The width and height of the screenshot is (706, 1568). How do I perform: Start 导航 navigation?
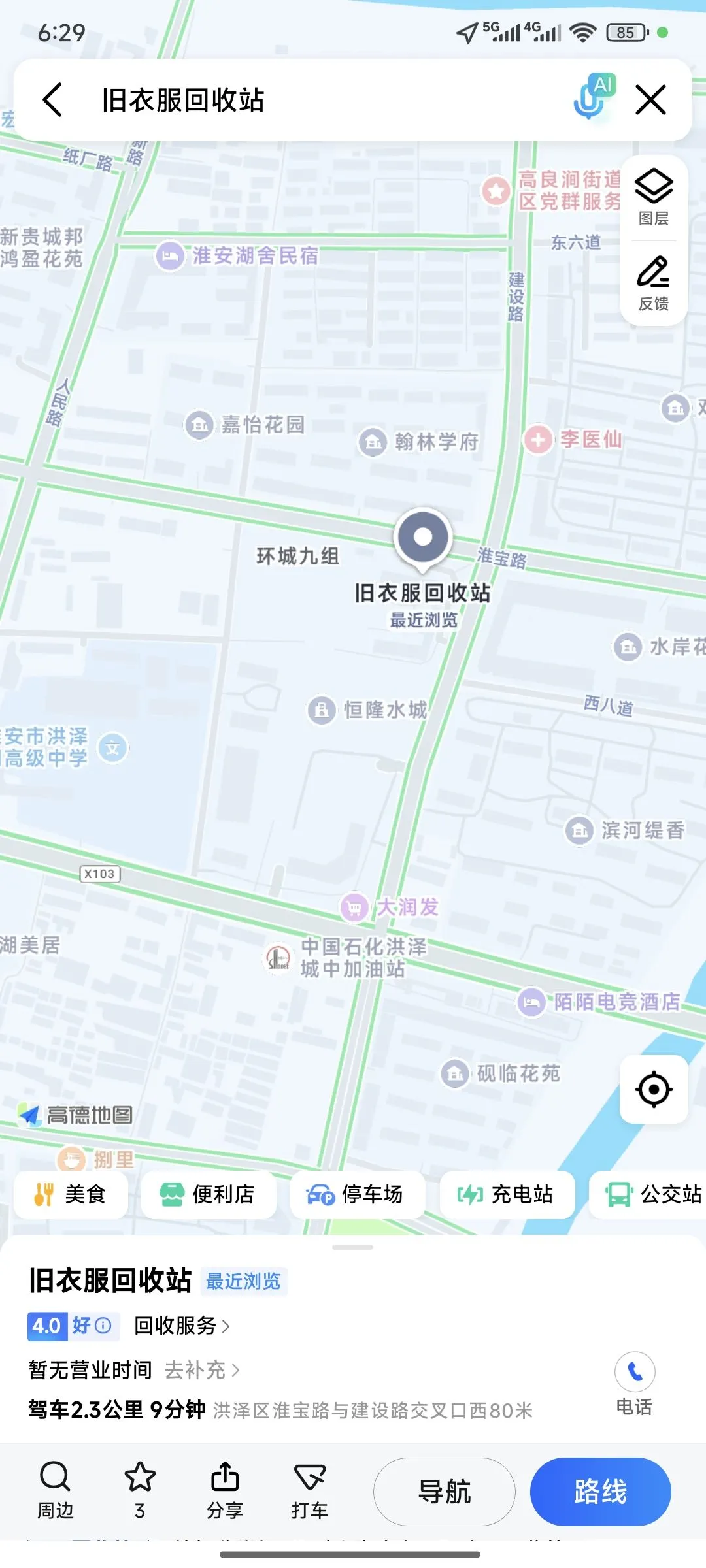445,1492
